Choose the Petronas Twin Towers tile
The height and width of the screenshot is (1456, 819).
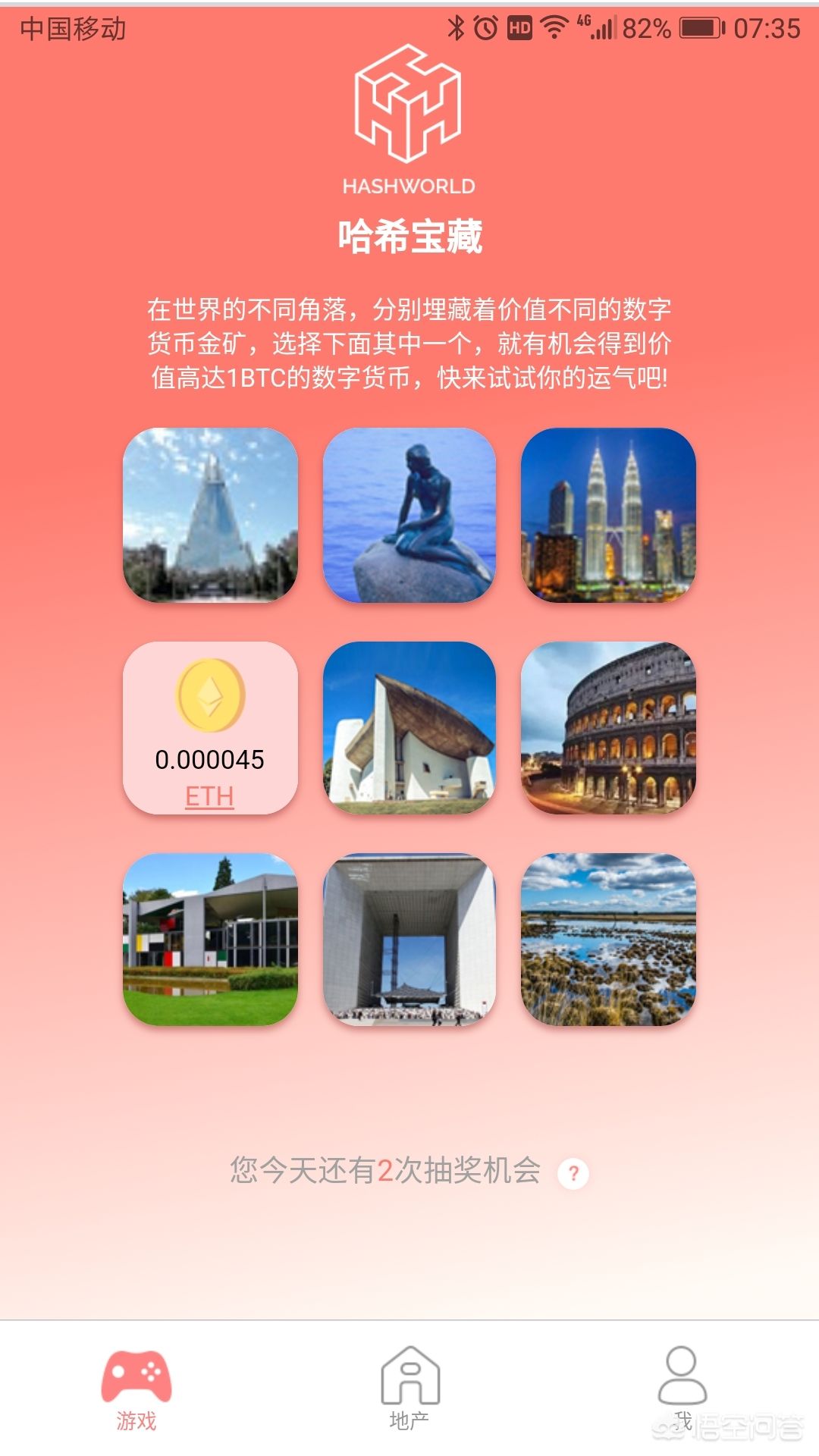pyautogui.click(x=608, y=515)
